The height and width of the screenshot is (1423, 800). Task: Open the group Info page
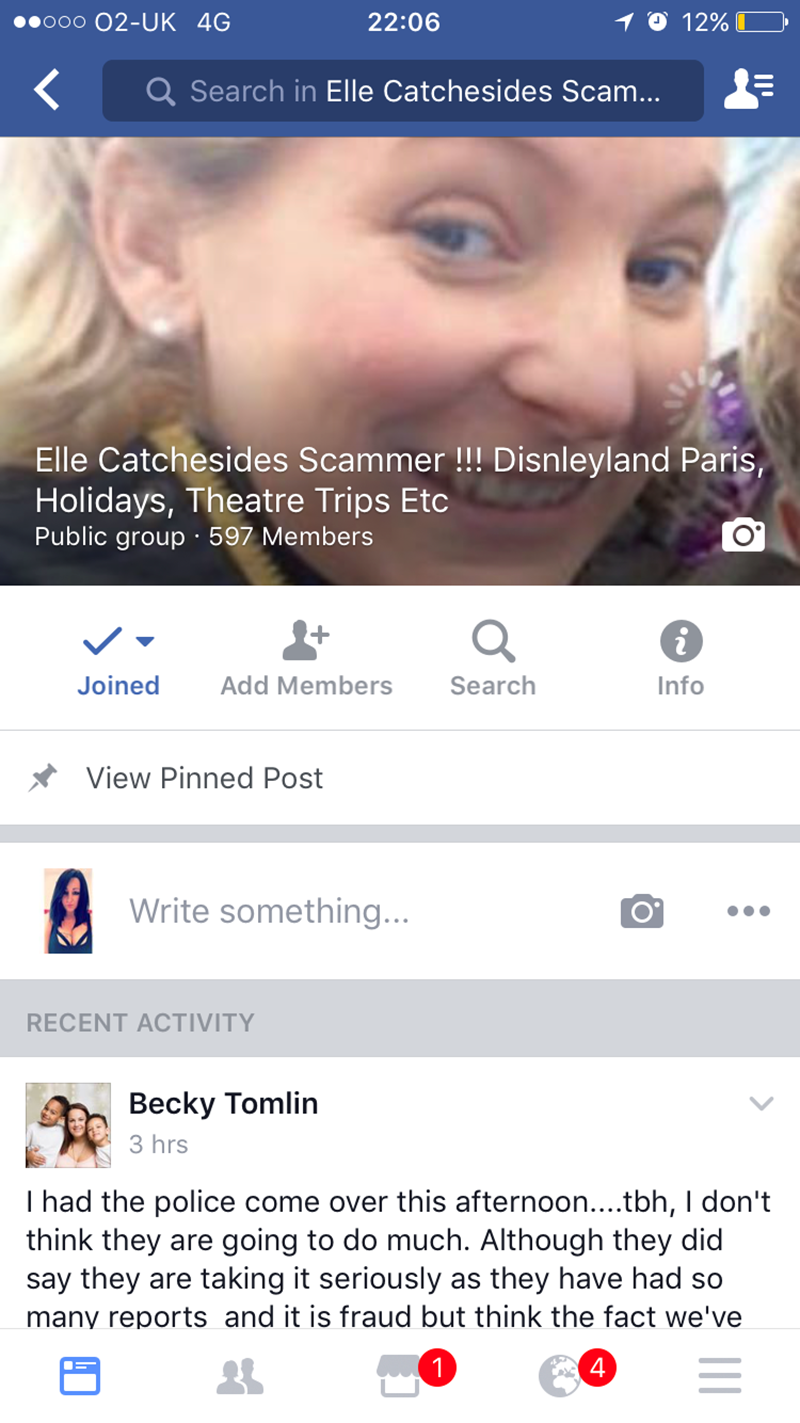click(x=680, y=658)
